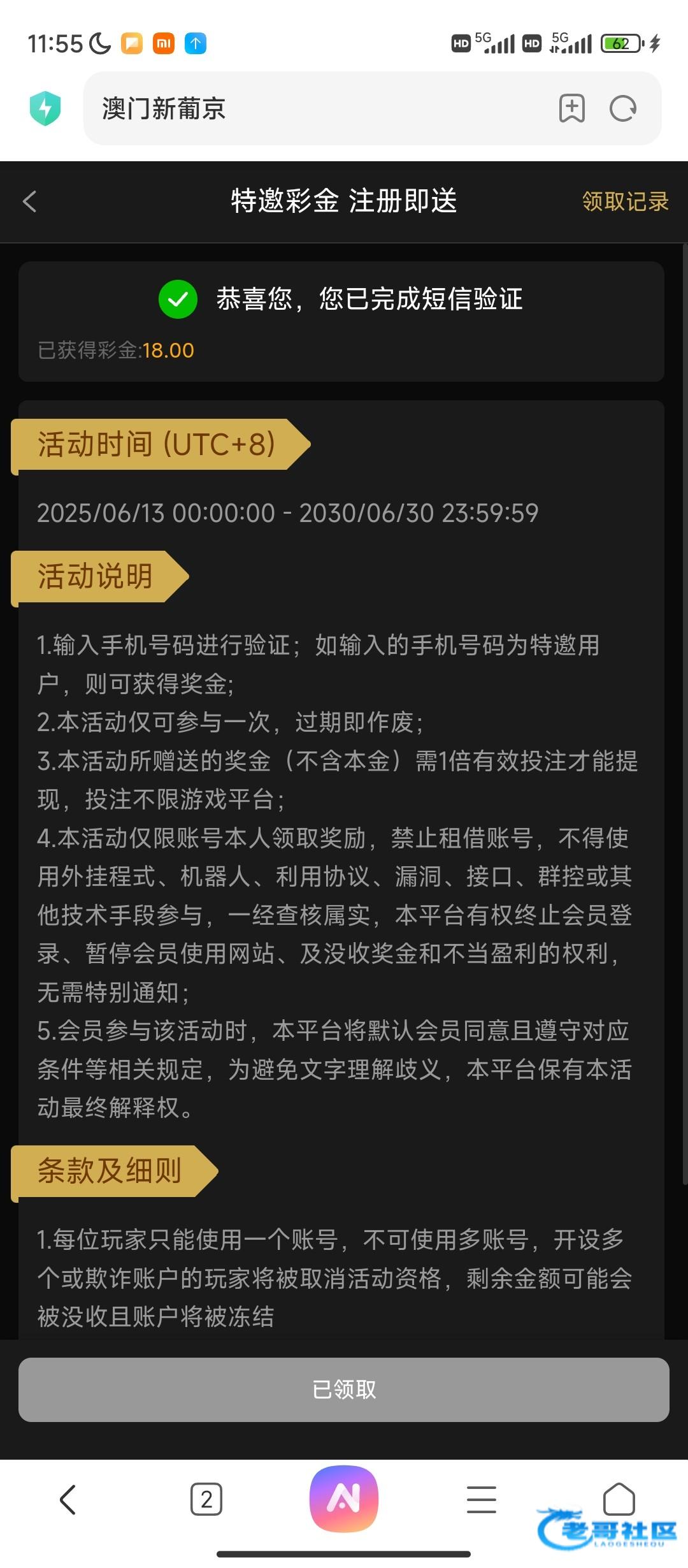
Task: Open the browser menu
Action: point(482,1499)
